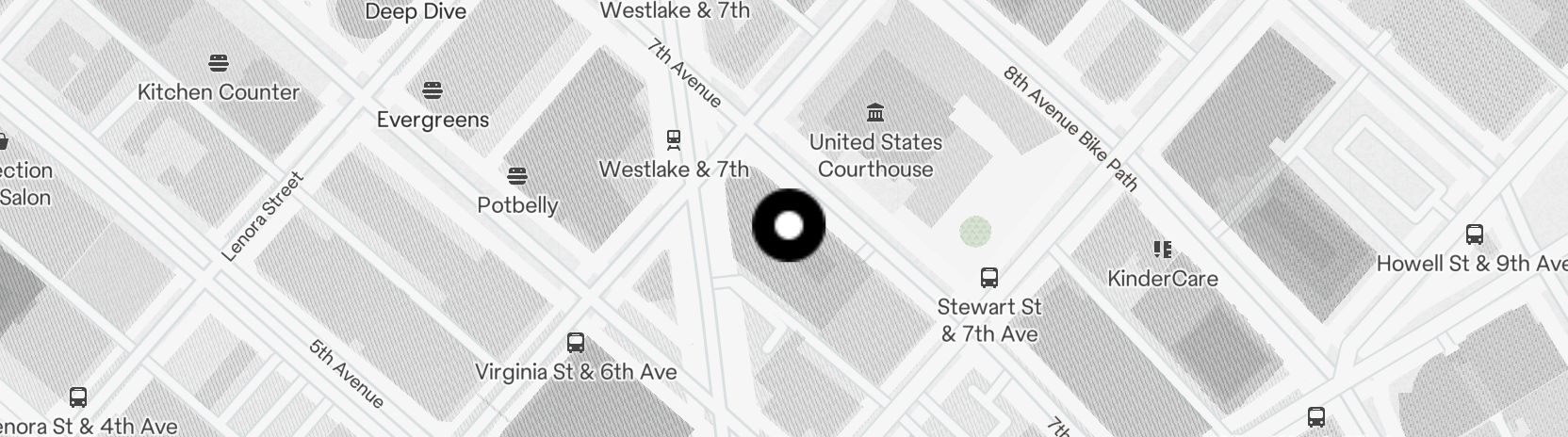Select the United States Courthouse marker

(x=875, y=114)
